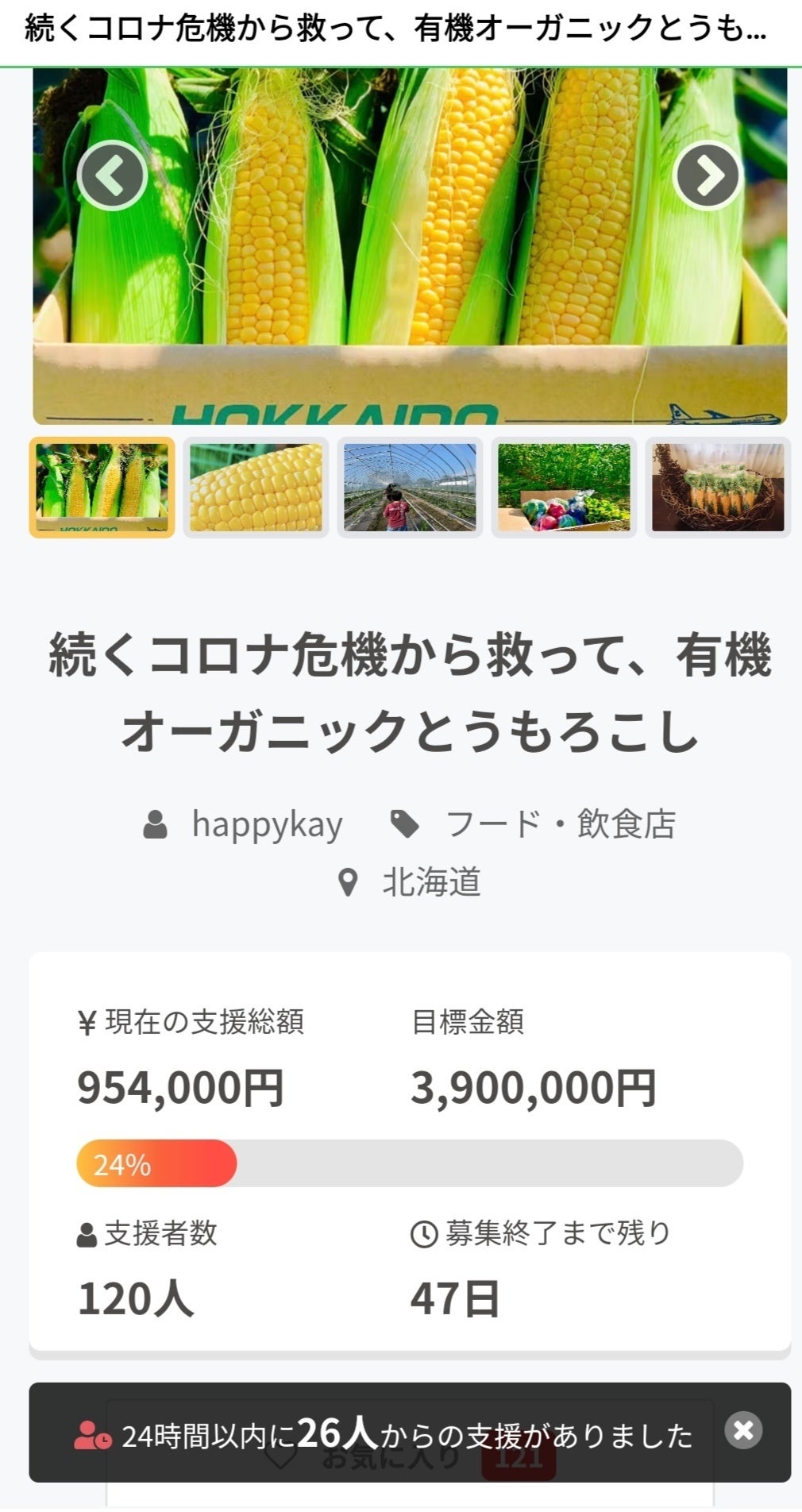Open the happykay owner profile

click(267, 824)
